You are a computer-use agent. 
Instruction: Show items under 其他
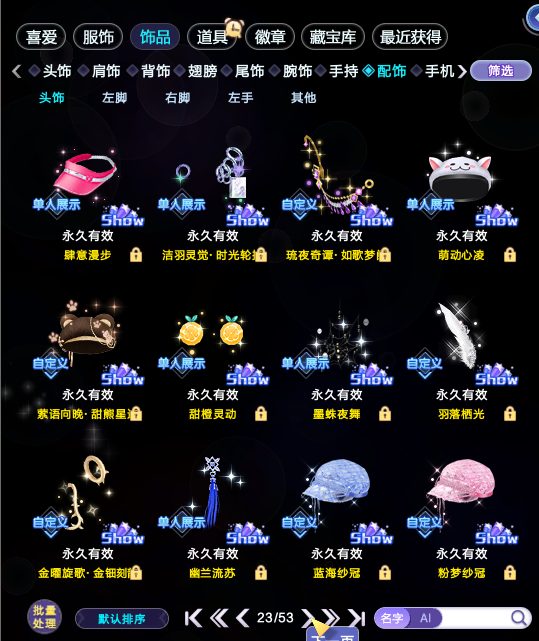coord(303,98)
